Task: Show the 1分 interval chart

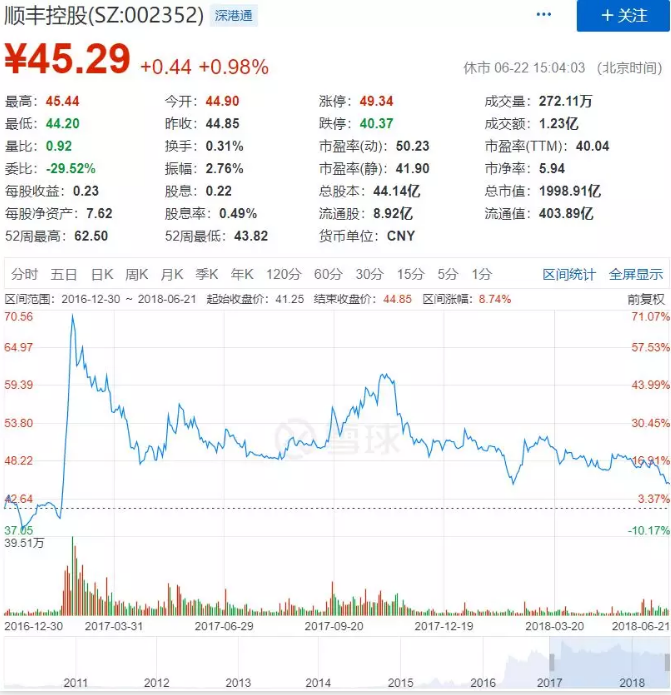Action: point(482,274)
